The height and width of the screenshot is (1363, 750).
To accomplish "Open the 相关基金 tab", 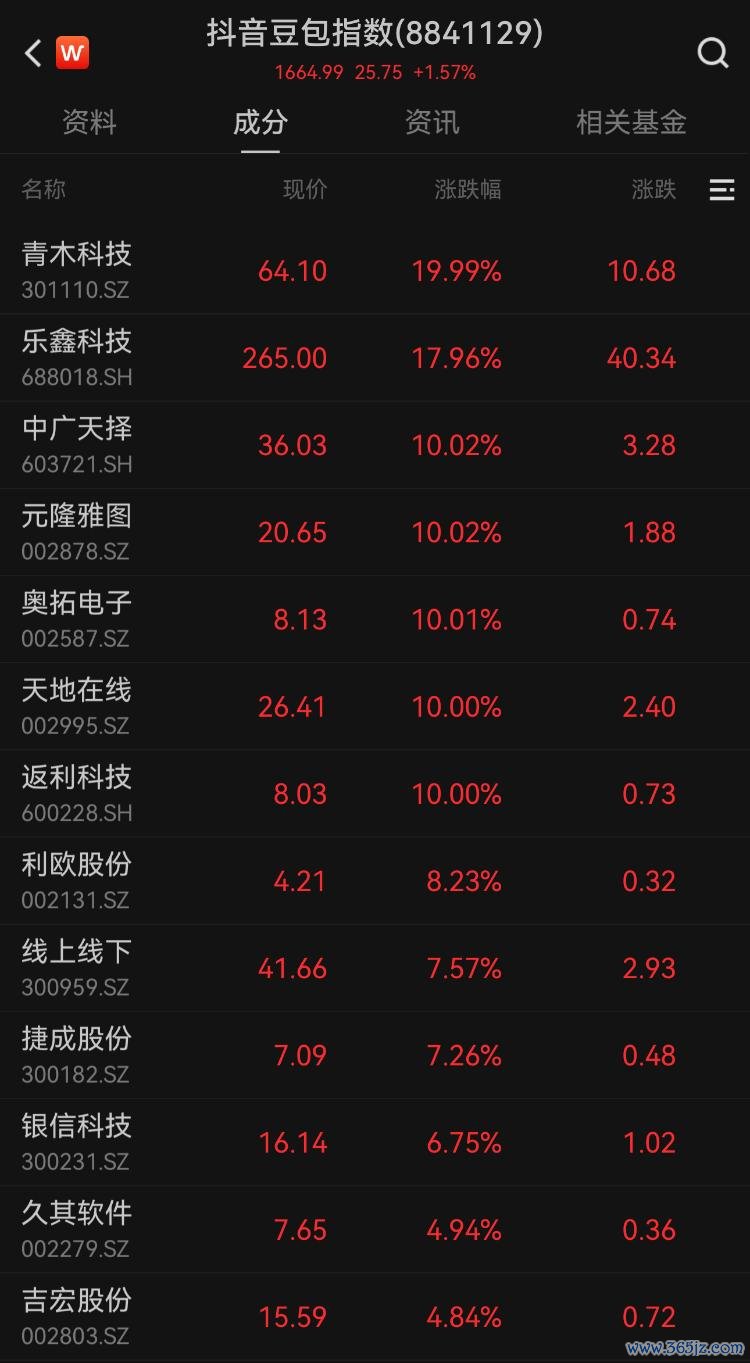I will [631, 123].
